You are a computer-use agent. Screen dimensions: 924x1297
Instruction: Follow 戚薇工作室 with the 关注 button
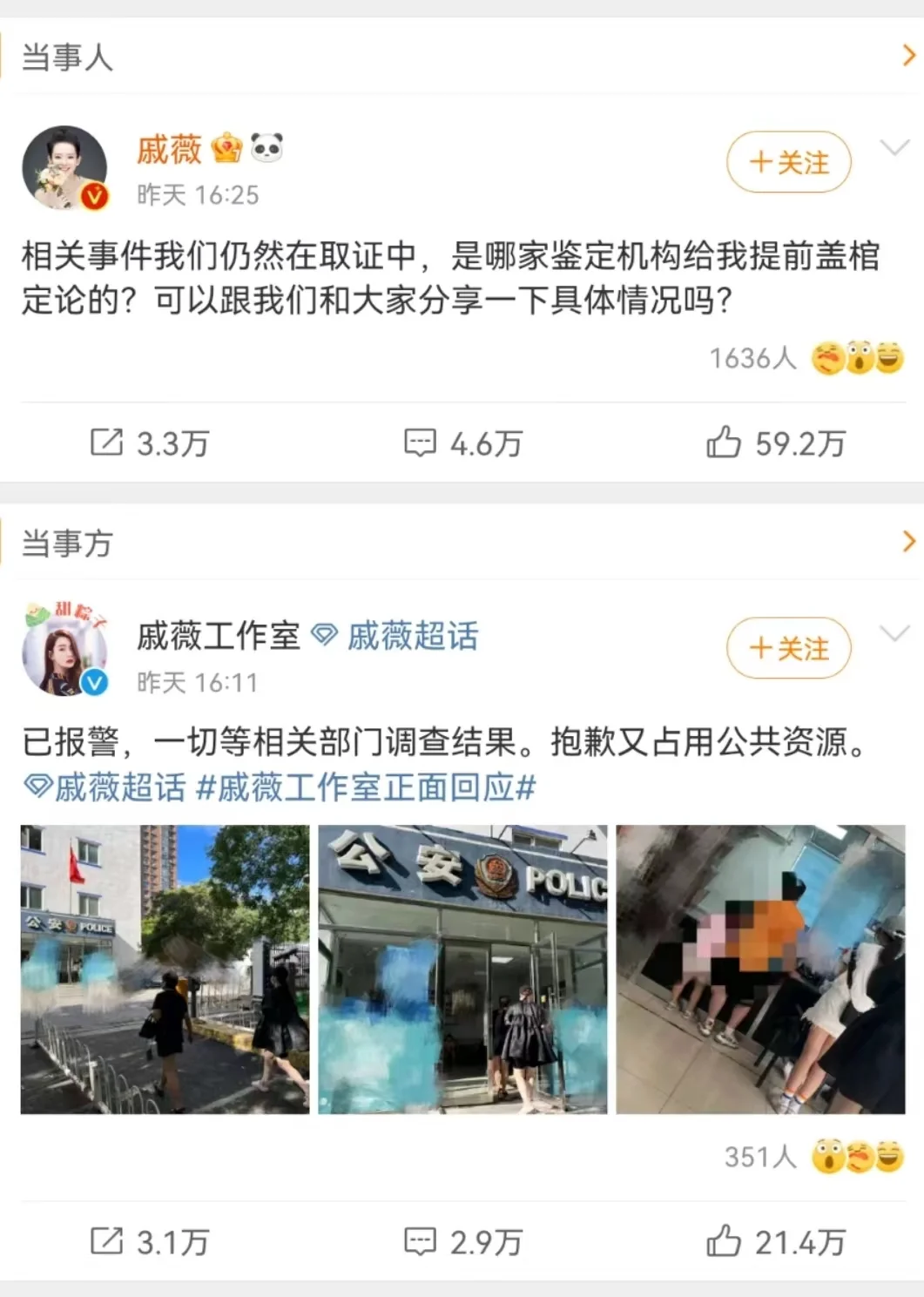788,648
